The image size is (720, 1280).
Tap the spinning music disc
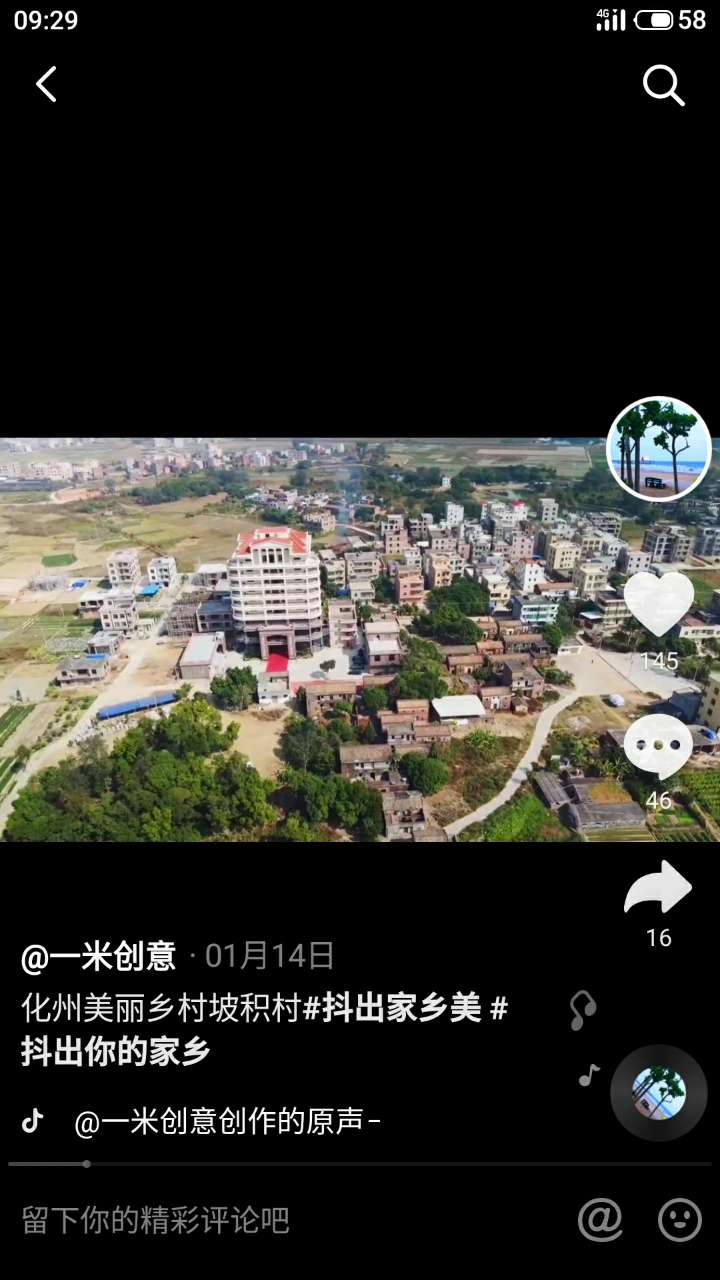659,1093
